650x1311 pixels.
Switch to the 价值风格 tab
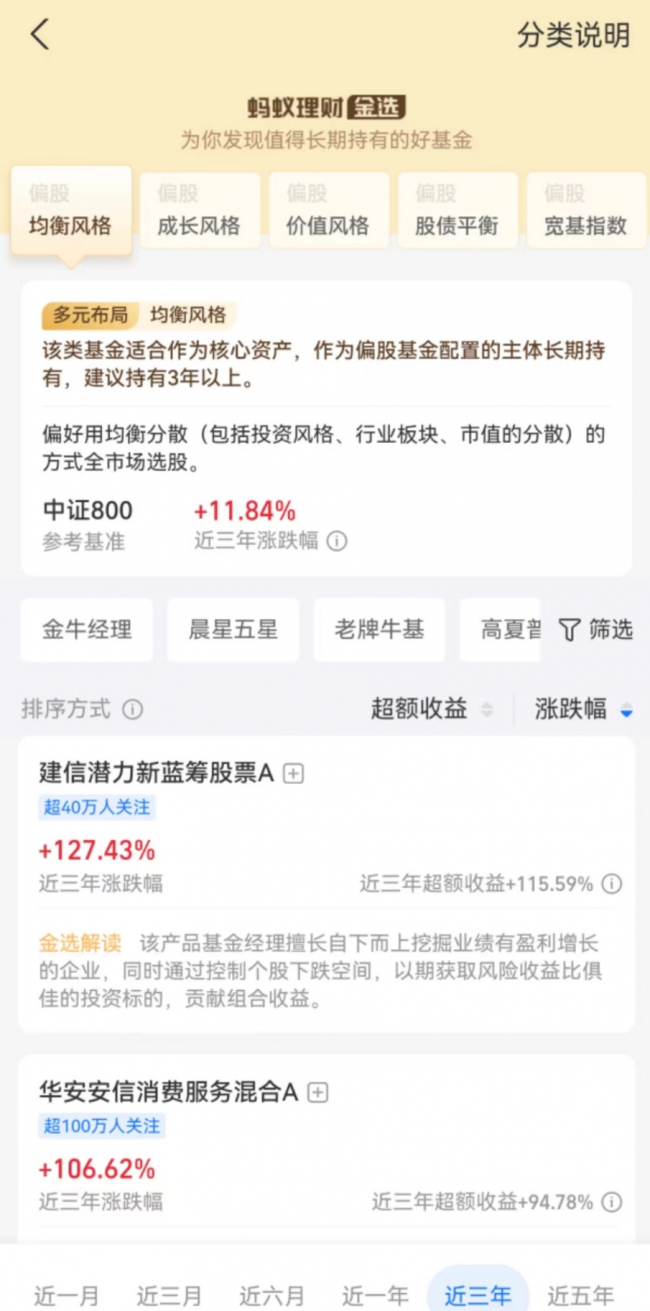[328, 211]
